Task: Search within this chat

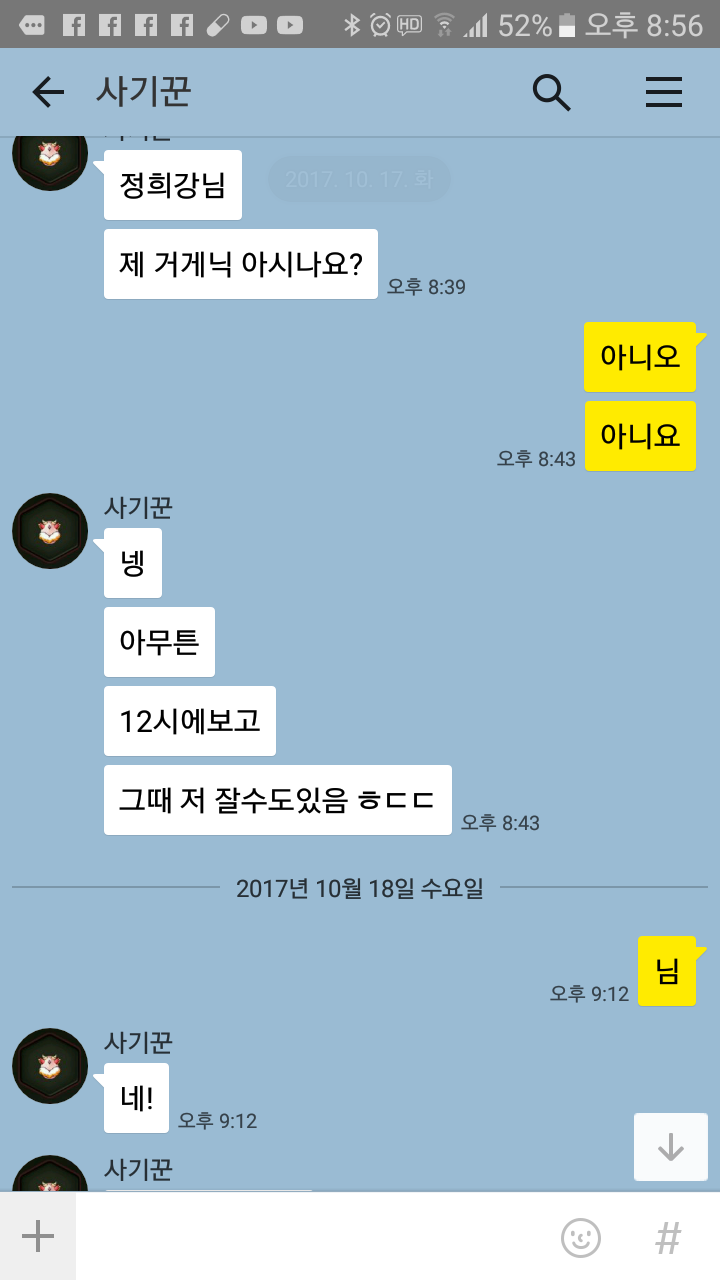Action: pos(551,93)
